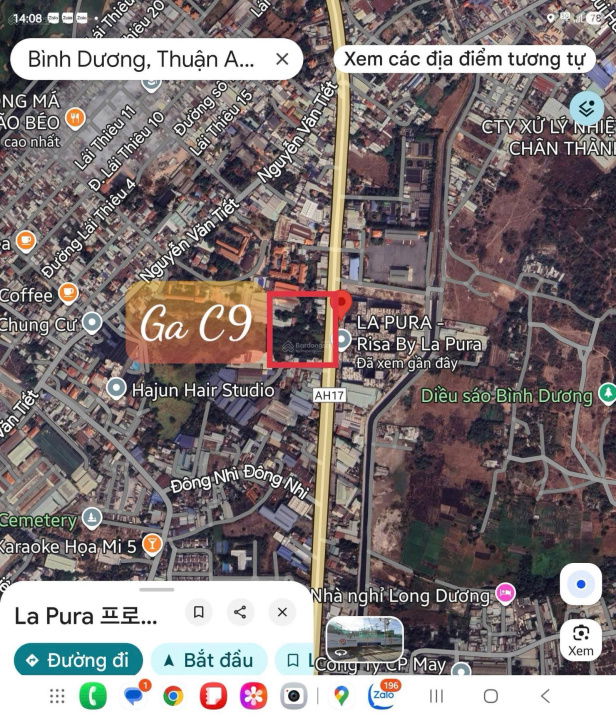
Task: Open the Street View thumbnail
Action: coord(365,637)
